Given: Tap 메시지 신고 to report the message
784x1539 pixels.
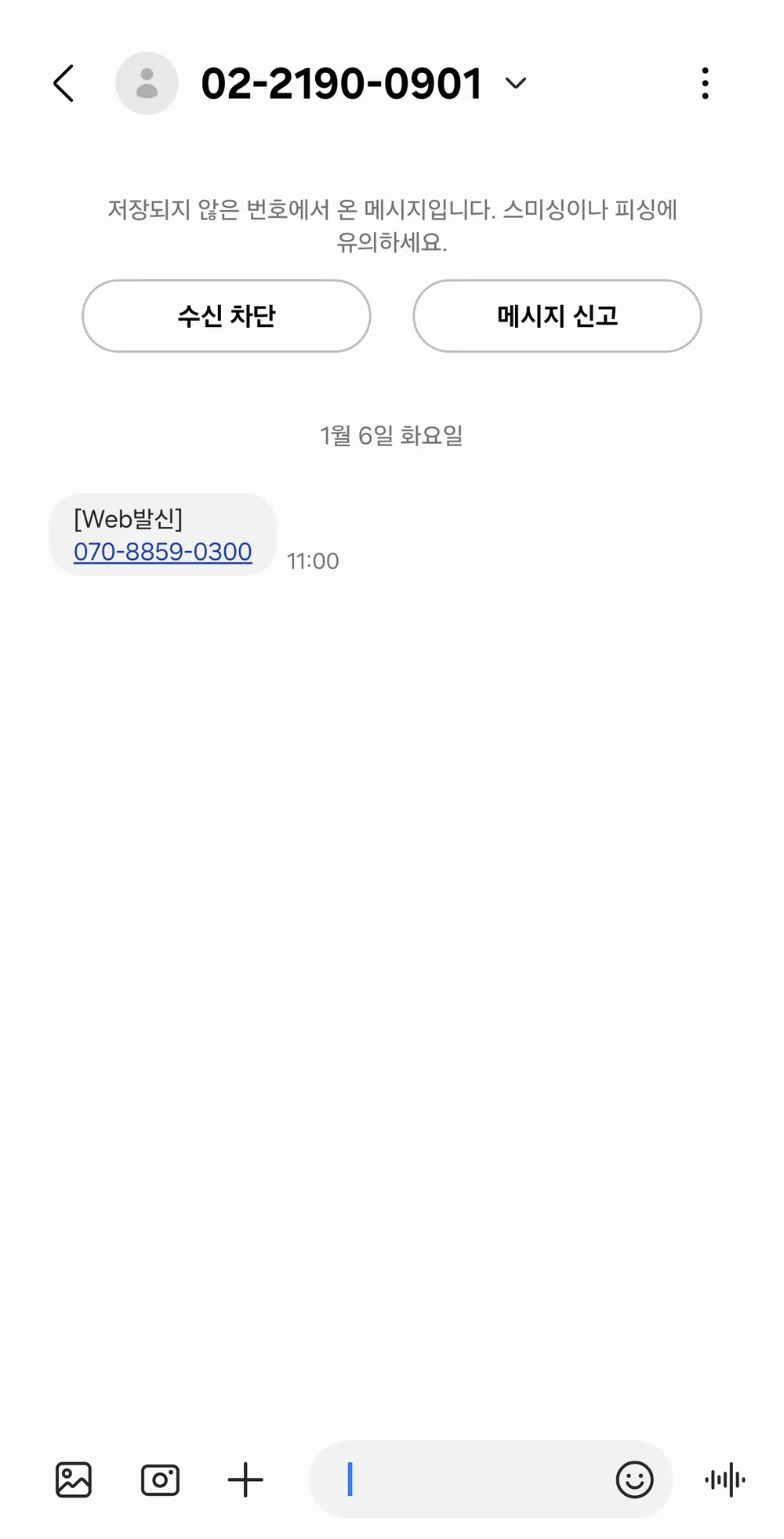Looking at the screenshot, I should pos(557,316).
